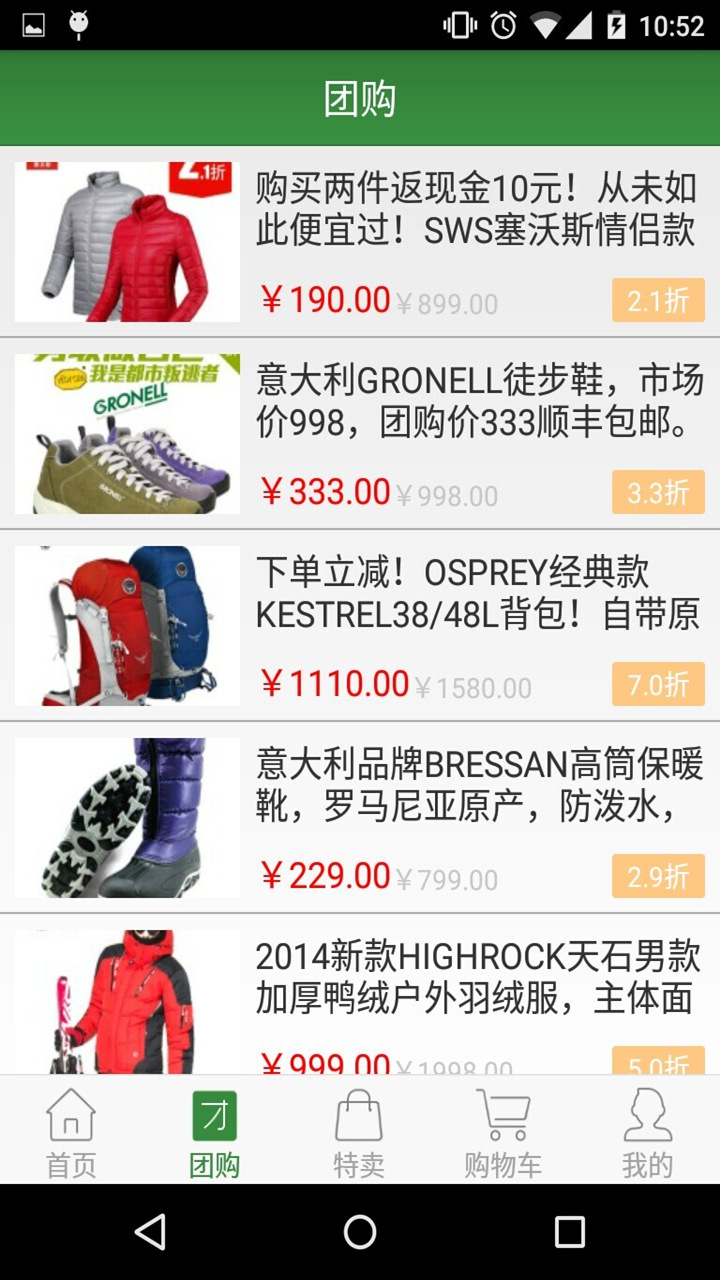
Task: Switch to the 首页 tab
Action: pos(72,1132)
